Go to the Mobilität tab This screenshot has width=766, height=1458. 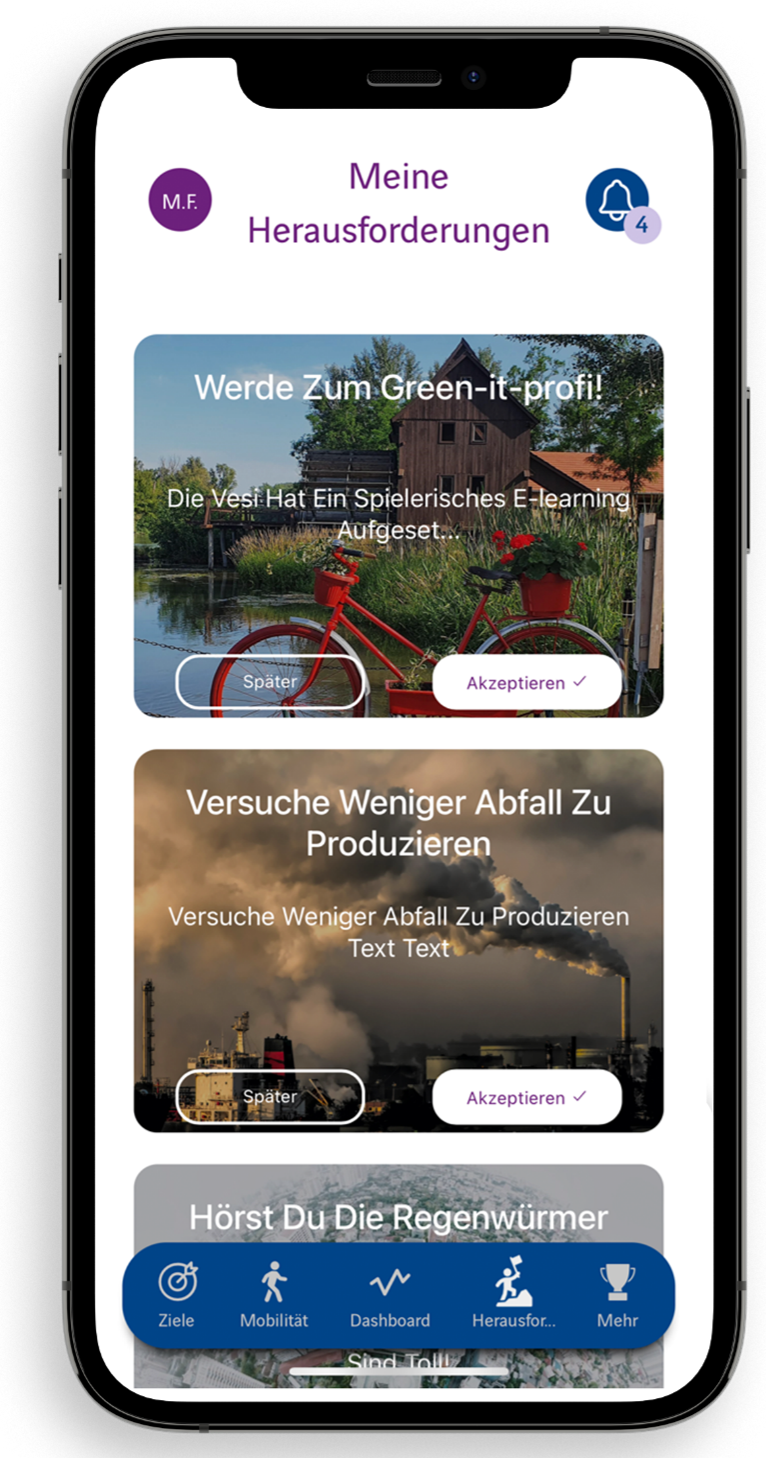274,1295
